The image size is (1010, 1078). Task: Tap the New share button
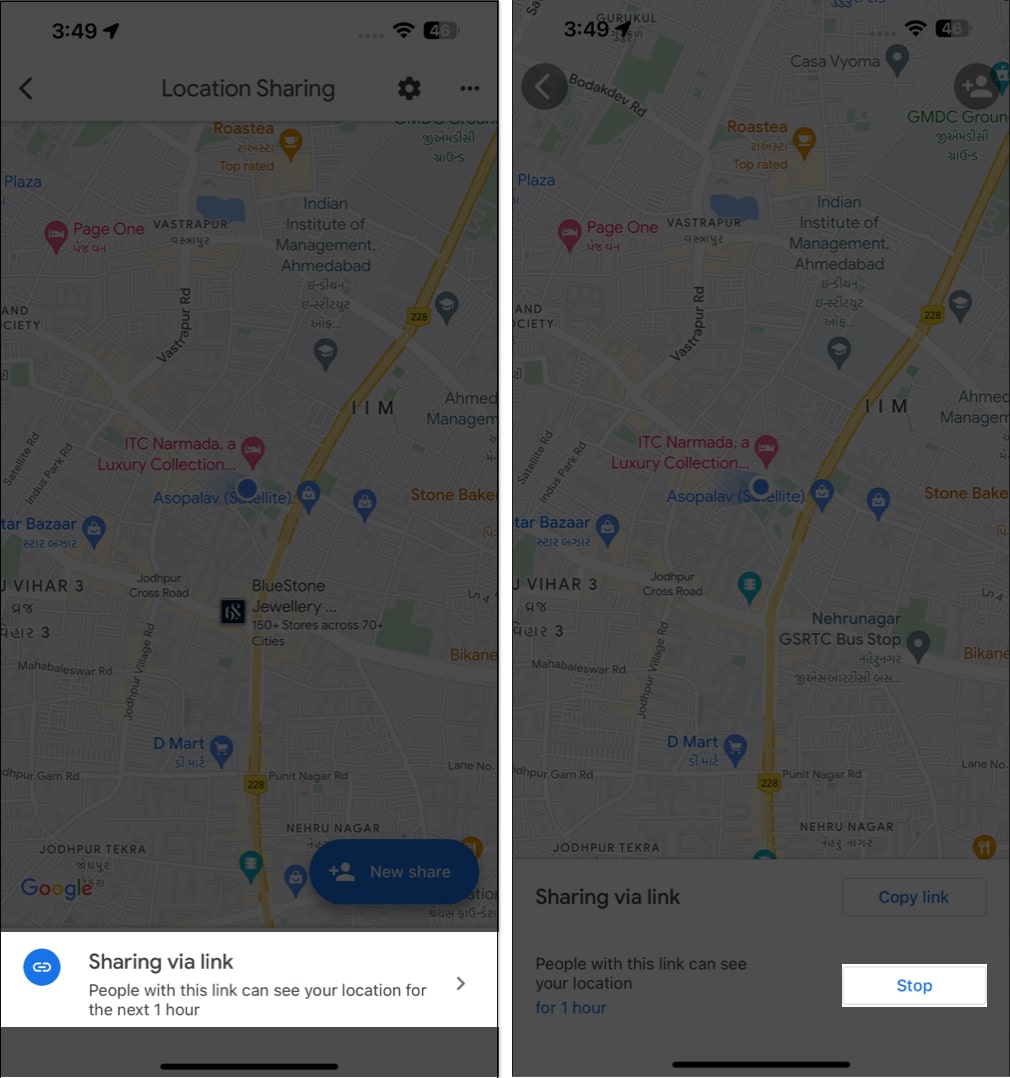[394, 871]
